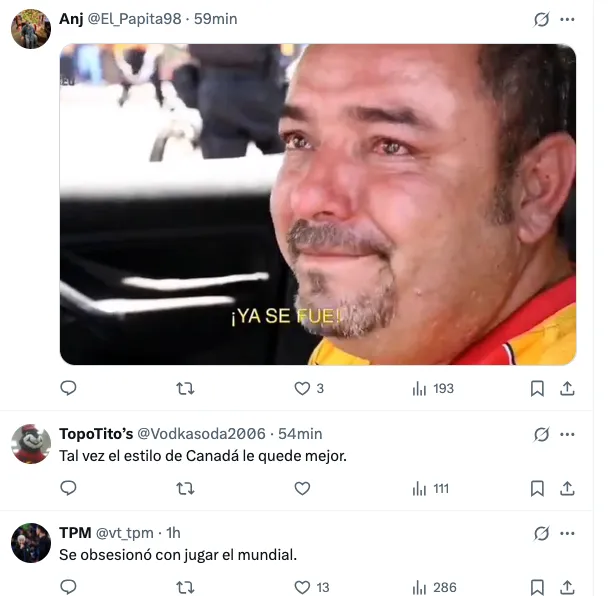Share Anj's post

567,388
